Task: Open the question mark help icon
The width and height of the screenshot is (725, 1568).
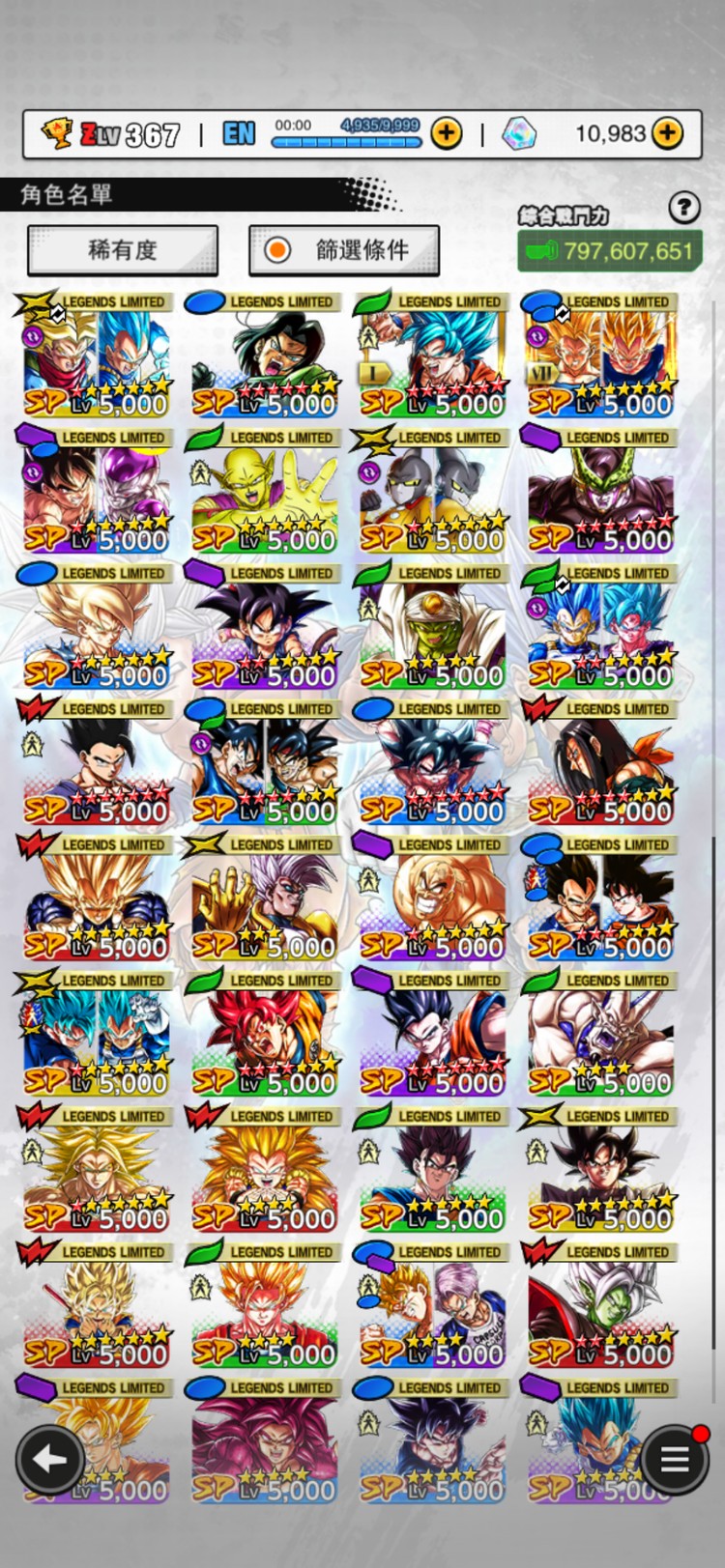Action: [x=683, y=207]
